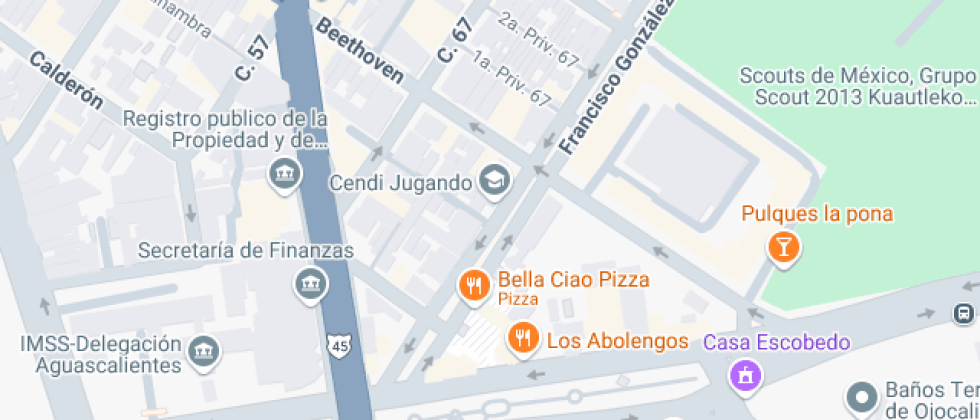Open the Baños Termales de Ojocaliente pin
The height and width of the screenshot is (420, 980).
(x=859, y=394)
